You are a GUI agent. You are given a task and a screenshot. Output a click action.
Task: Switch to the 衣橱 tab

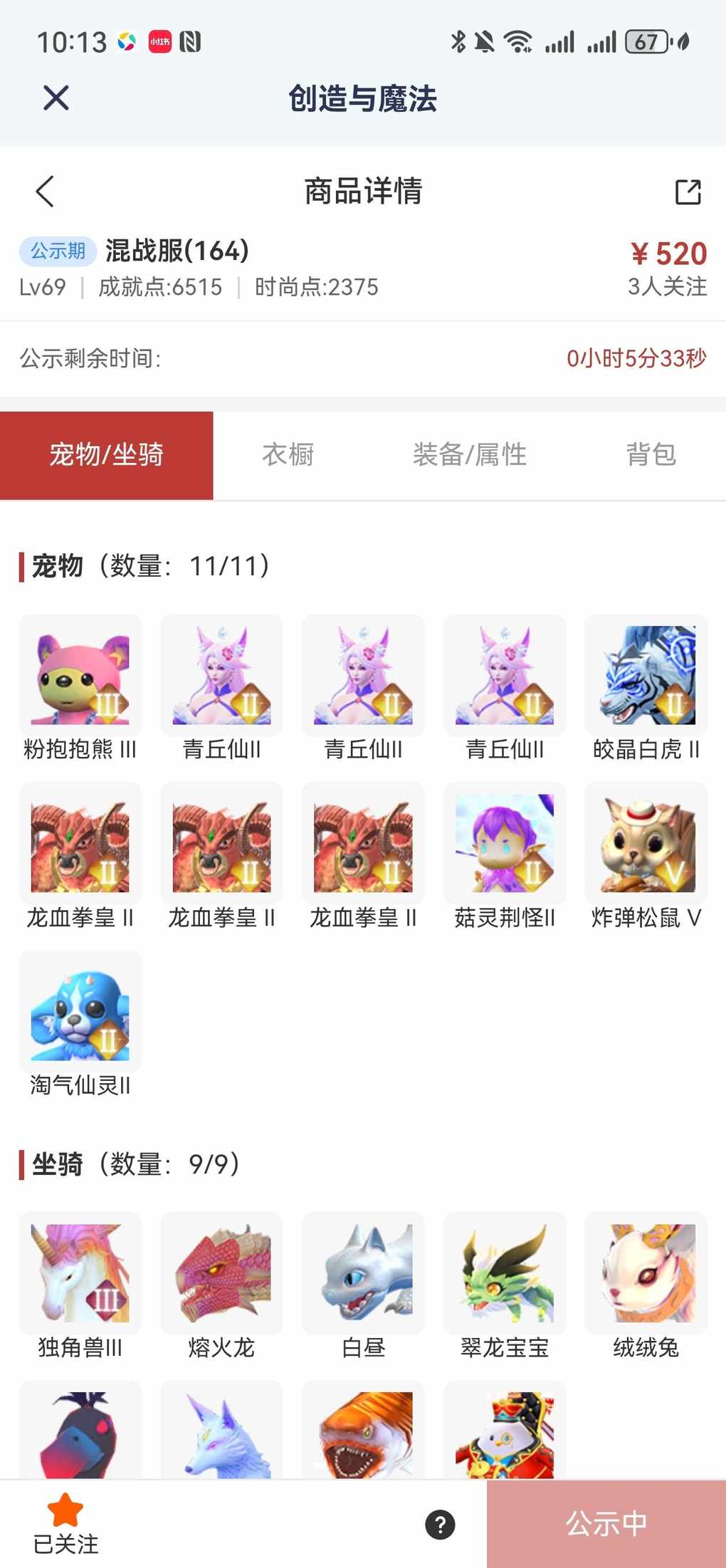pyautogui.click(x=288, y=454)
